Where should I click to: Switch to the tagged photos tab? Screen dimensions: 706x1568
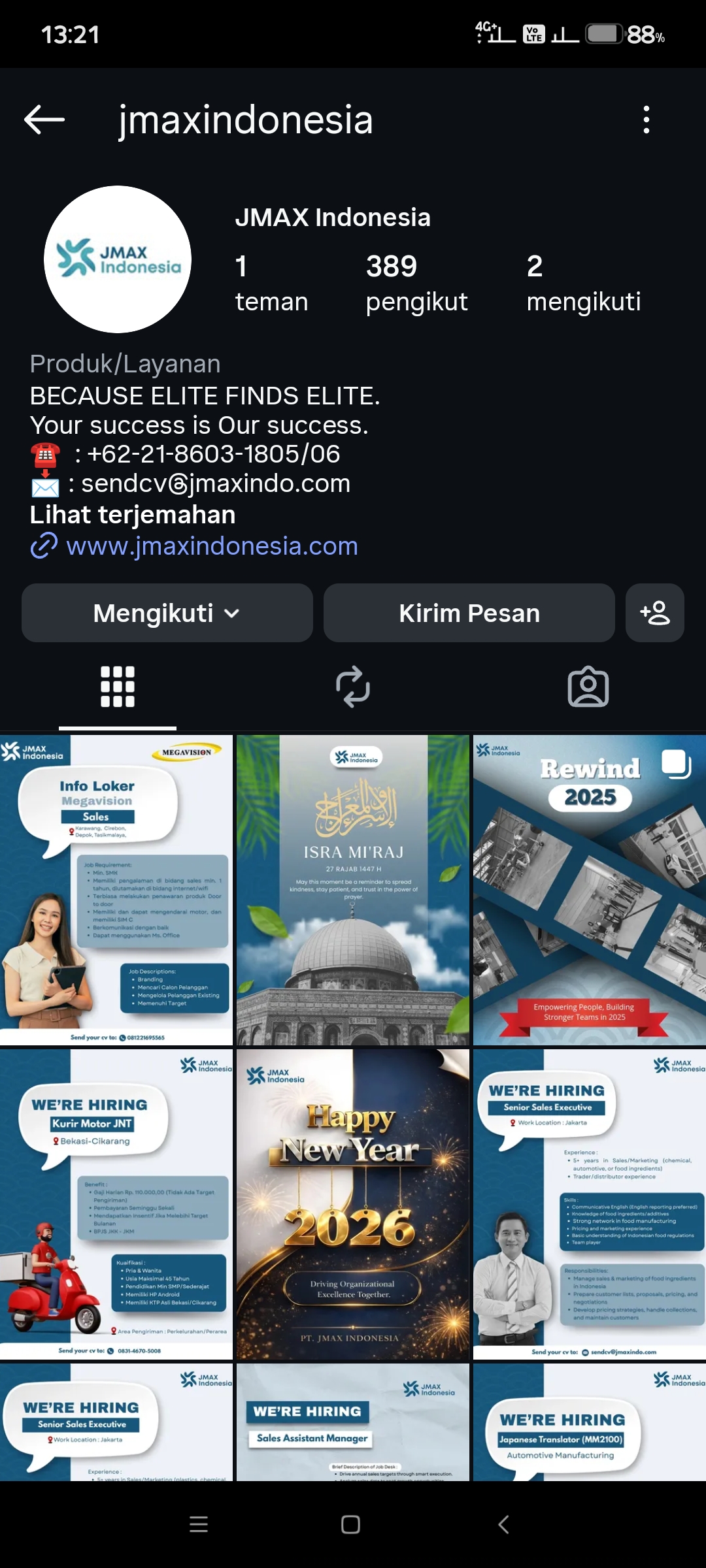point(588,687)
